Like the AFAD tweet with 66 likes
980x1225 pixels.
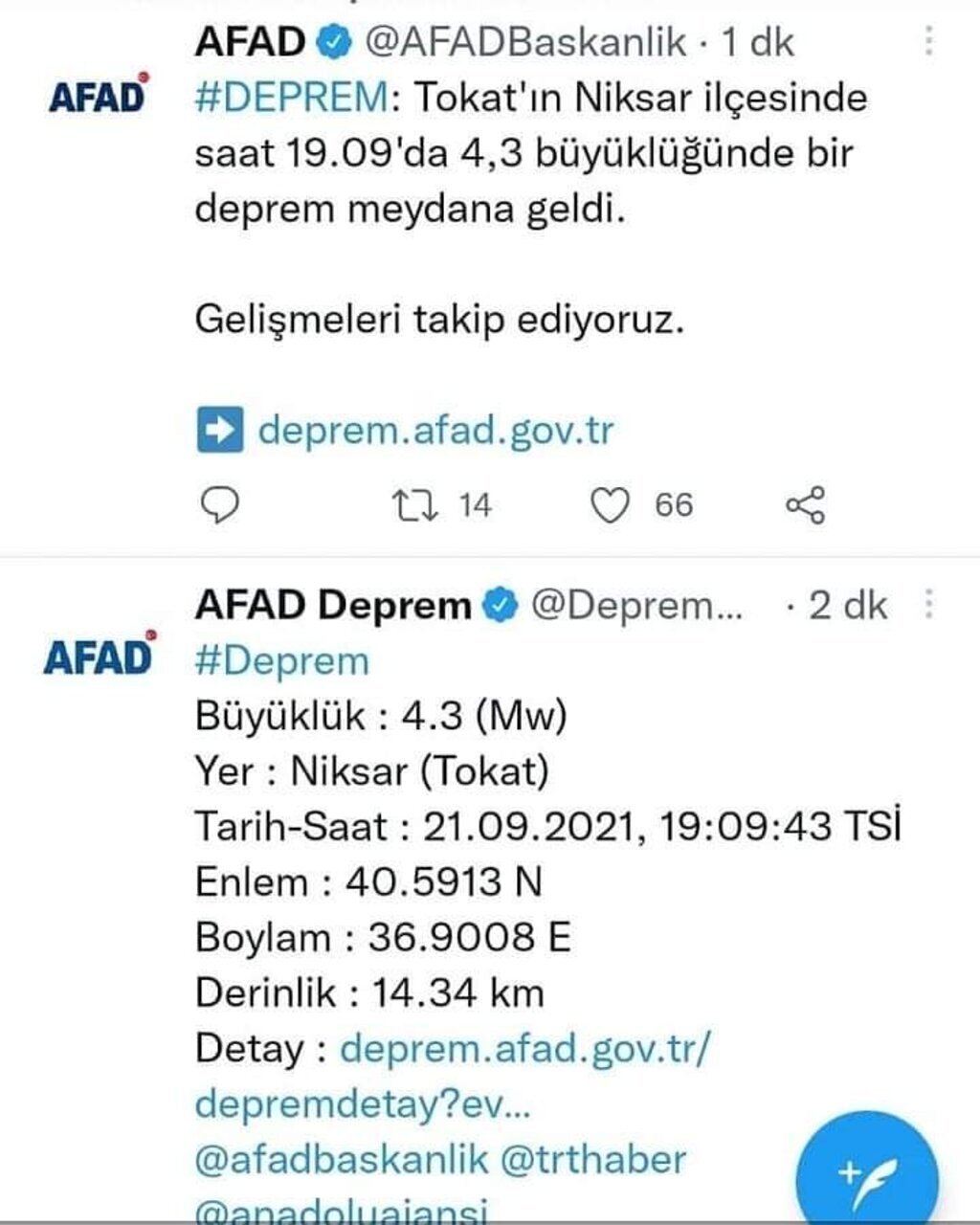point(610,504)
